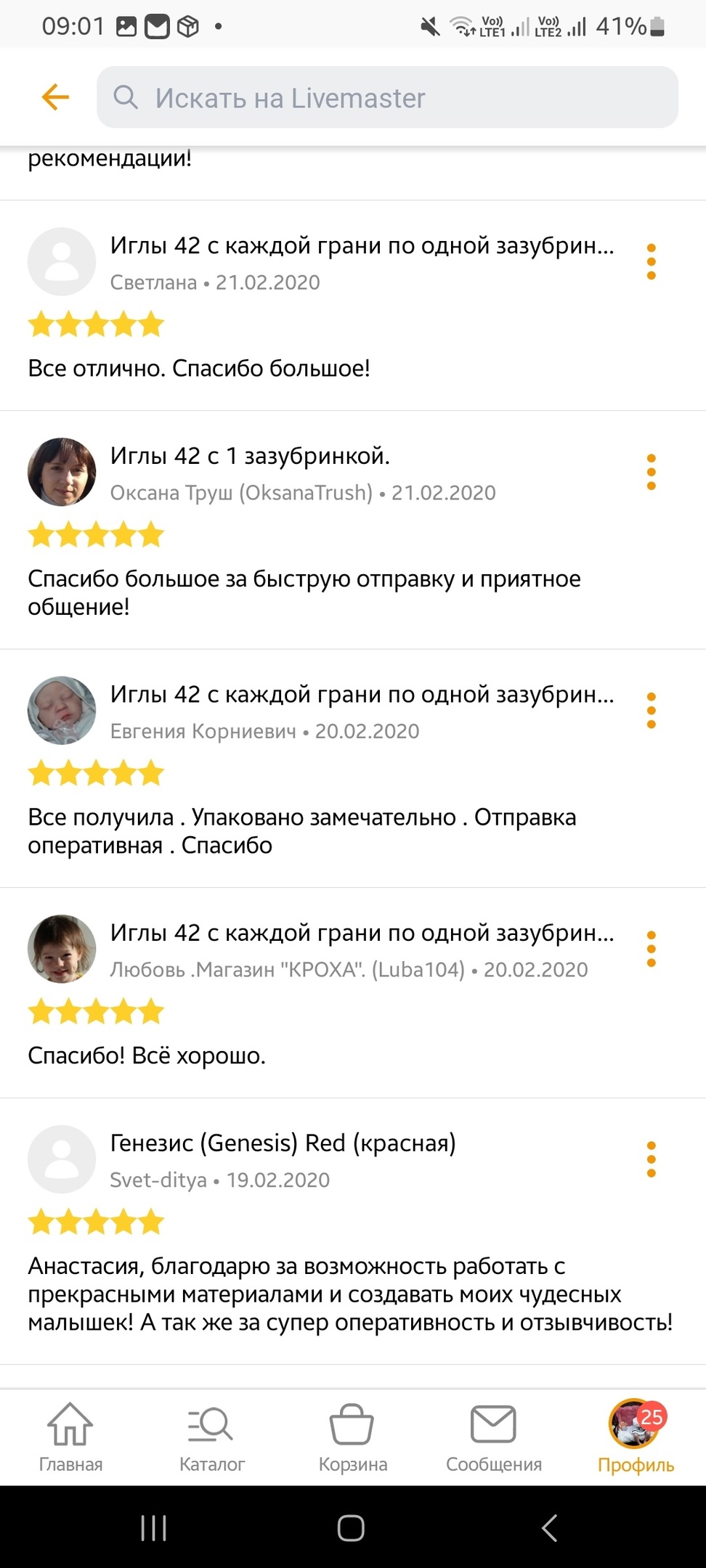Screen dimensions: 706x1568
Task: Tap the Livemaster search field
Action: 387,97
